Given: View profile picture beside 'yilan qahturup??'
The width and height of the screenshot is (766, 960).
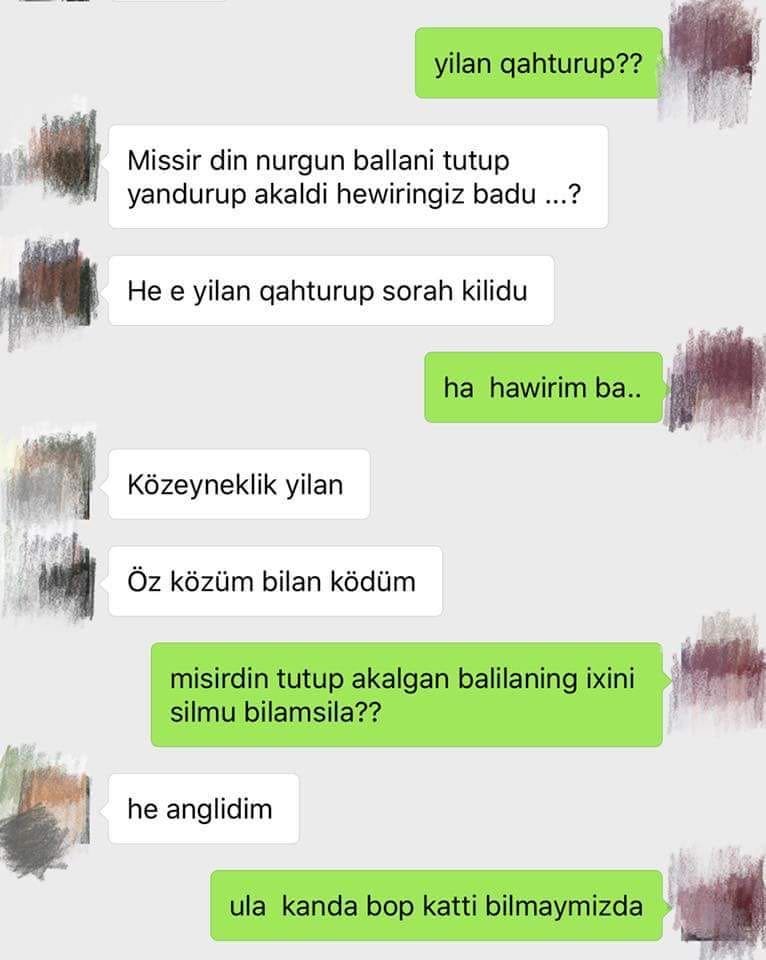Looking at the screenshot, I should coord(713,60).
